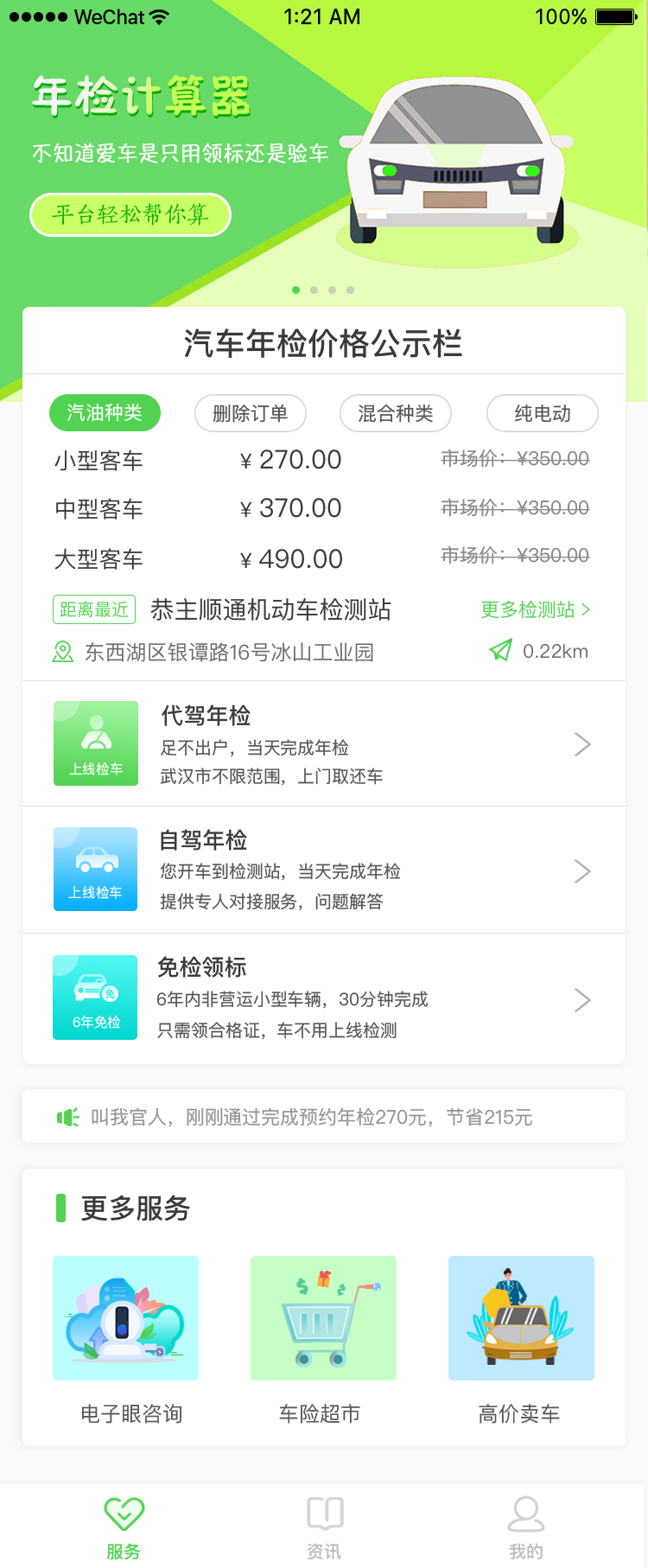Switch to the 纯电动 chip
Image resolution: width=648 pixels, height=1568 pixels.
[x=543, y=413]
